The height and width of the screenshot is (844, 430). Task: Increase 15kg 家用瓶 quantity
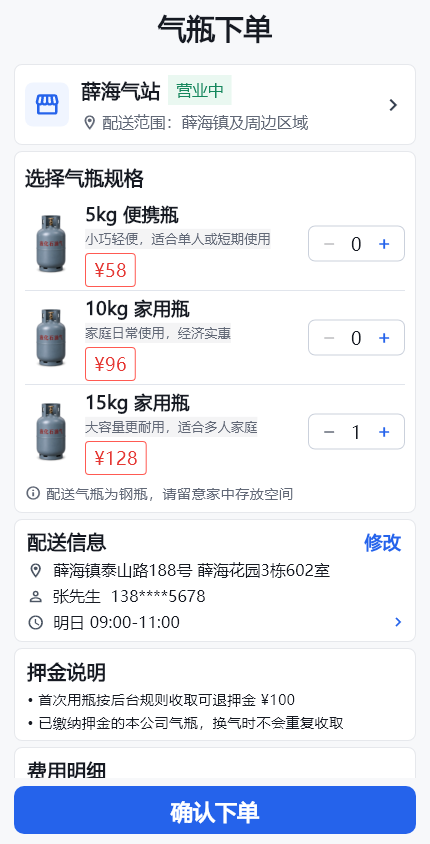(x=384, y=432)
